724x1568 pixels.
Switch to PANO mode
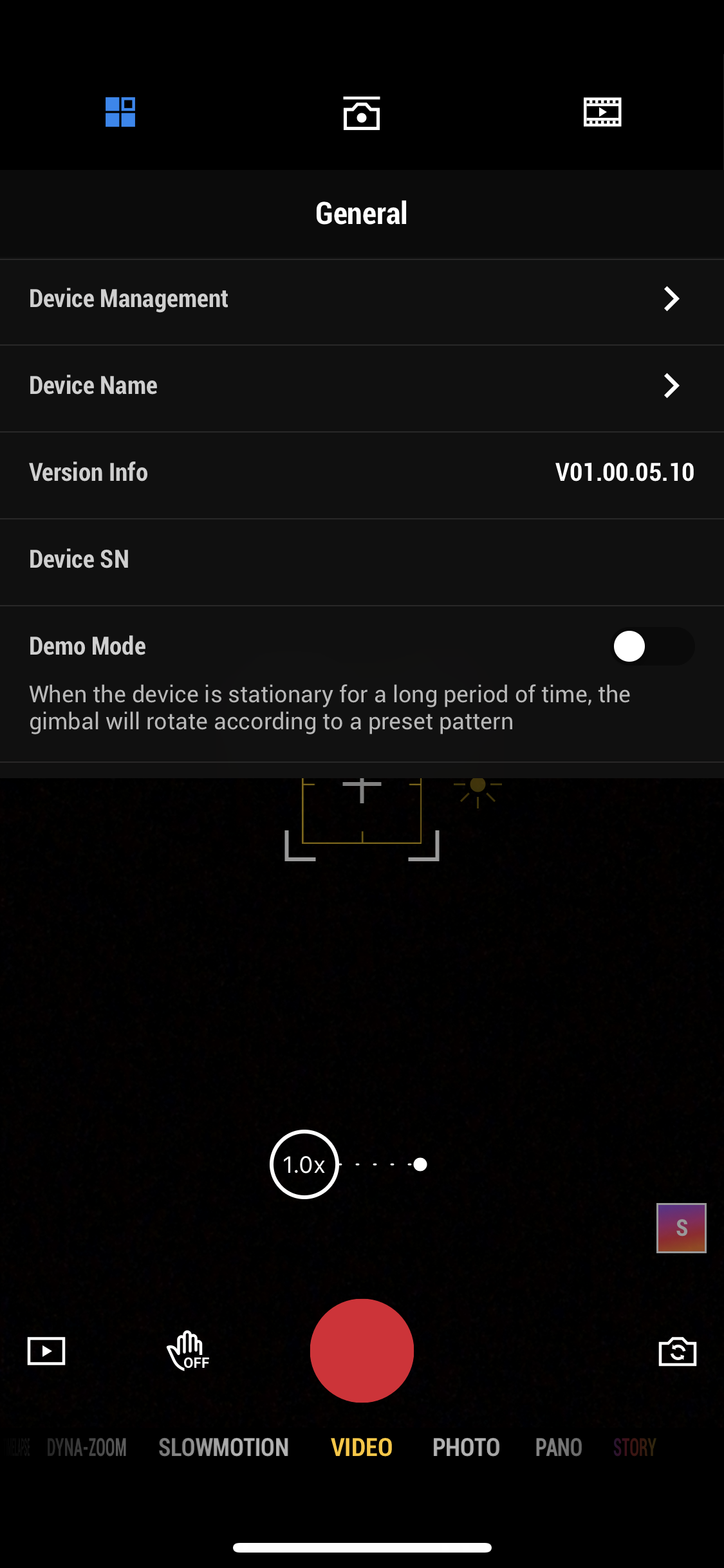(559, 1448)
